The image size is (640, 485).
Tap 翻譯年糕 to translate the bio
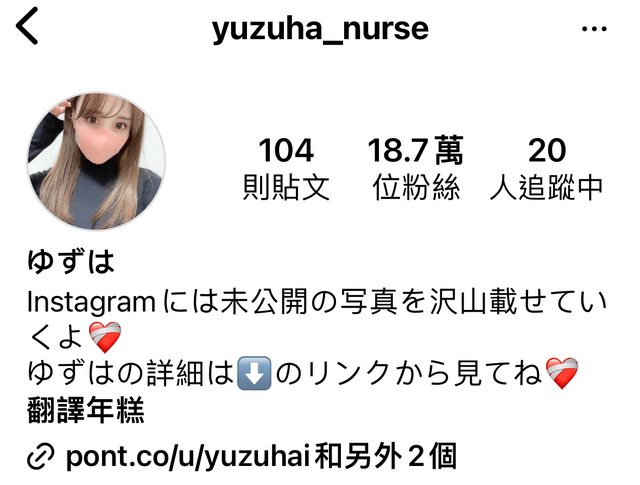pyautogui.click(x=85, y=411)
